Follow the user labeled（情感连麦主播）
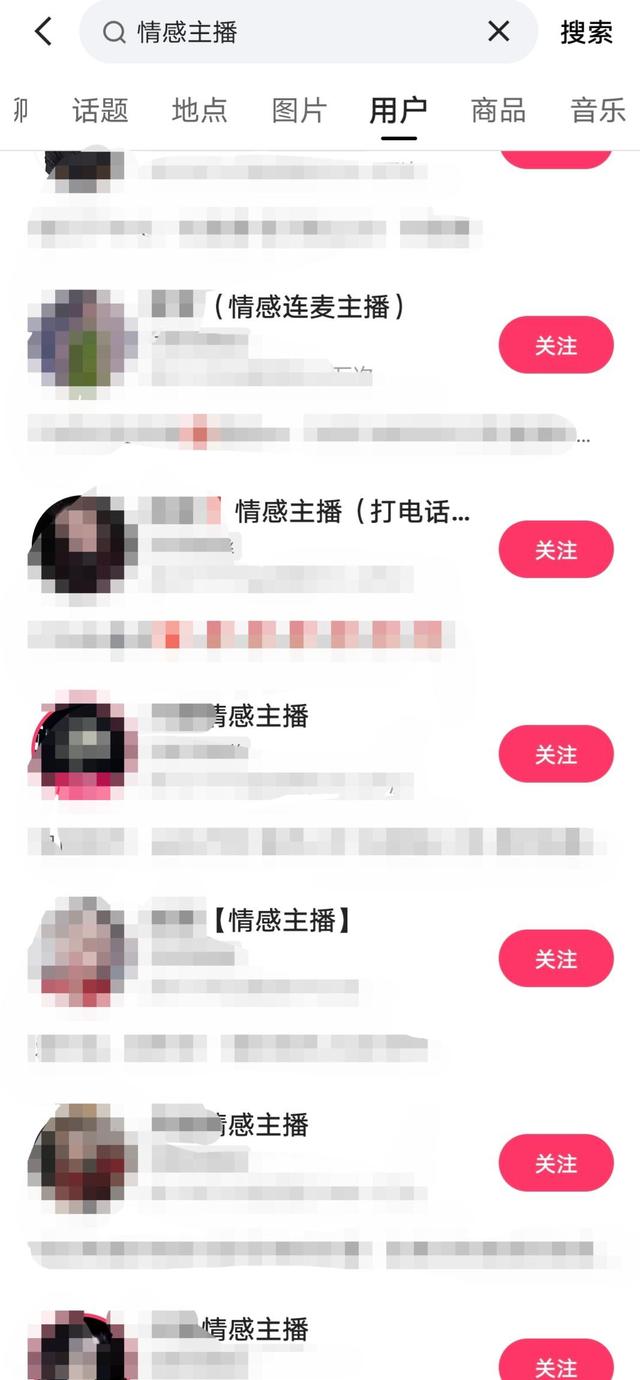The image size is (640, 1380). pos(556,345)
